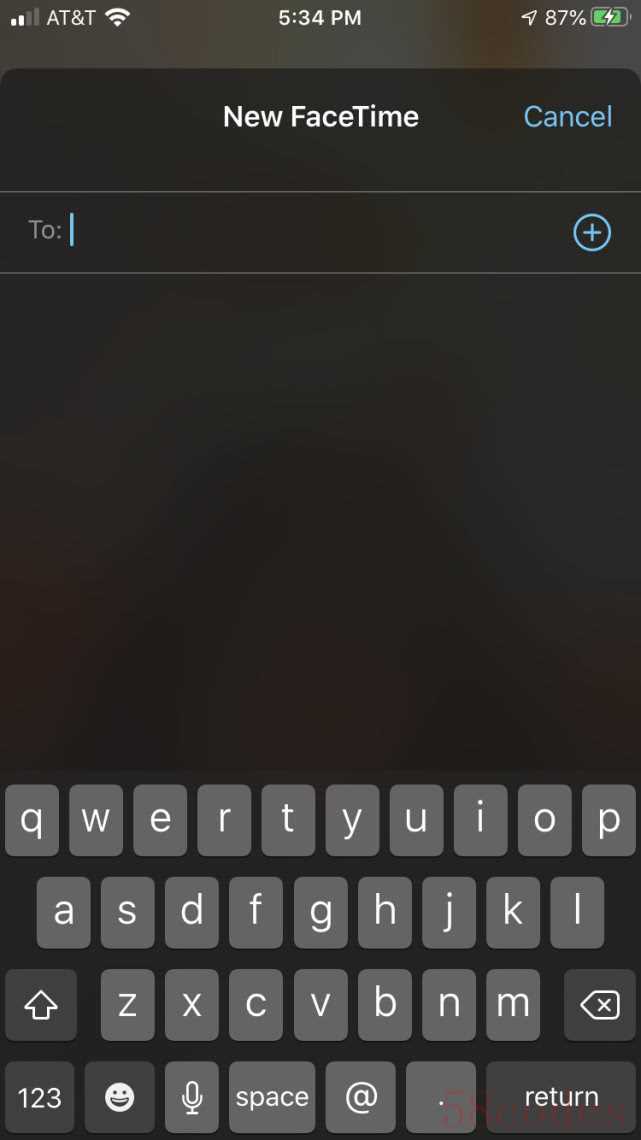This screenshot has height=1140, width=641.
Task: Tap the @ key
Action: 360,1097
